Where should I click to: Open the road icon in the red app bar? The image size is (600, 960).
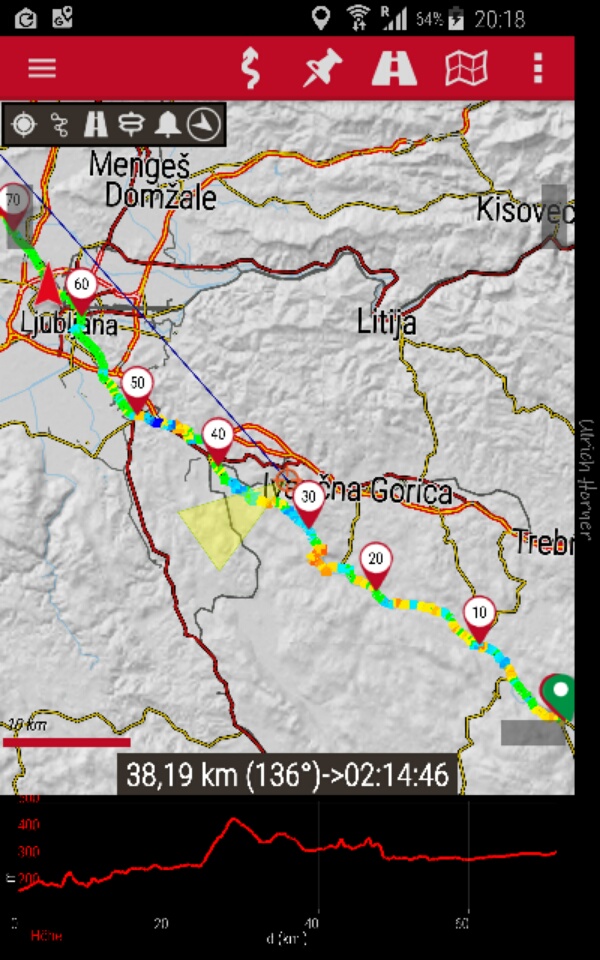[x=394, y=67]
